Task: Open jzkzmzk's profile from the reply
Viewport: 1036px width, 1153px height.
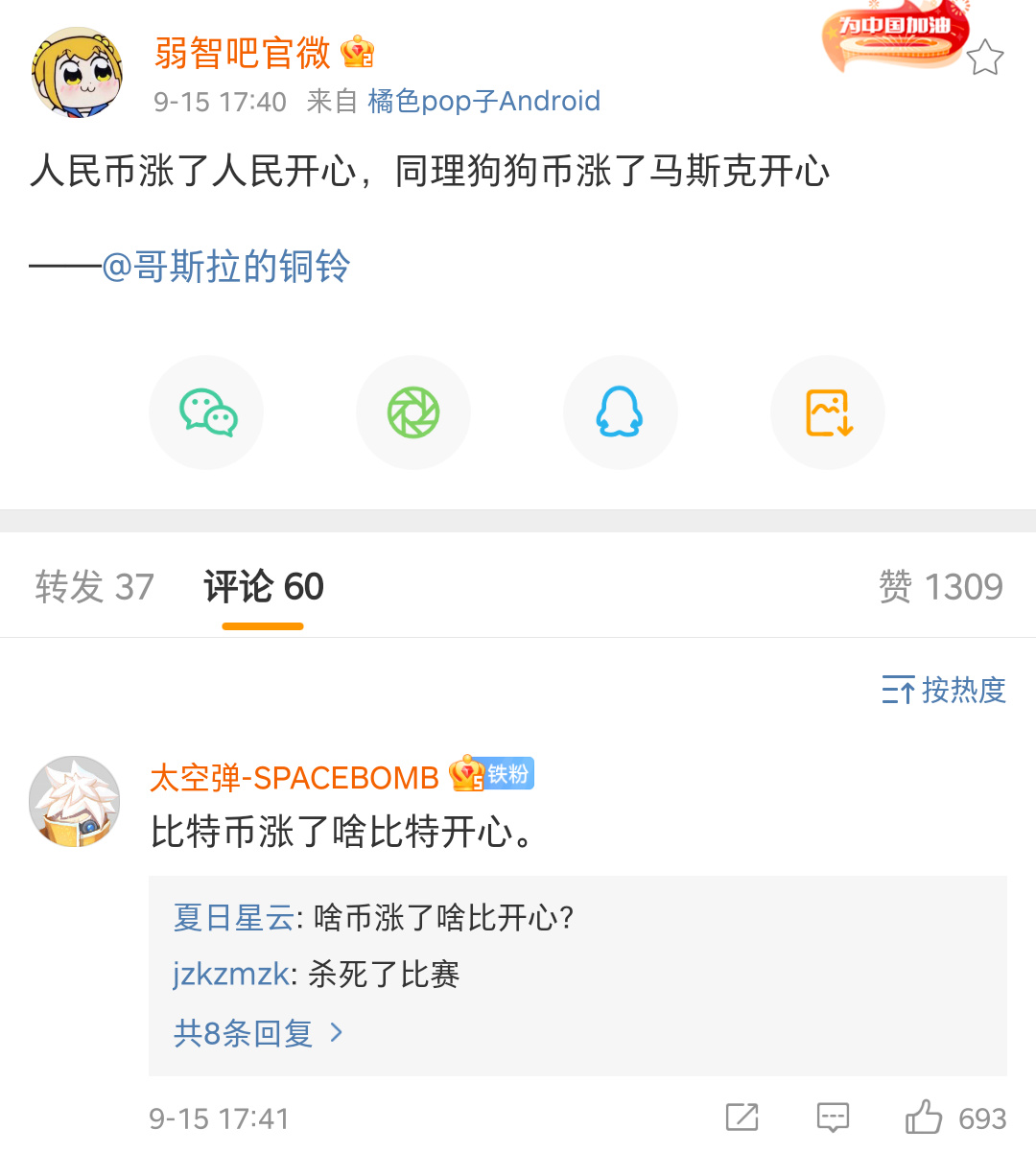Action: point(230,975)
